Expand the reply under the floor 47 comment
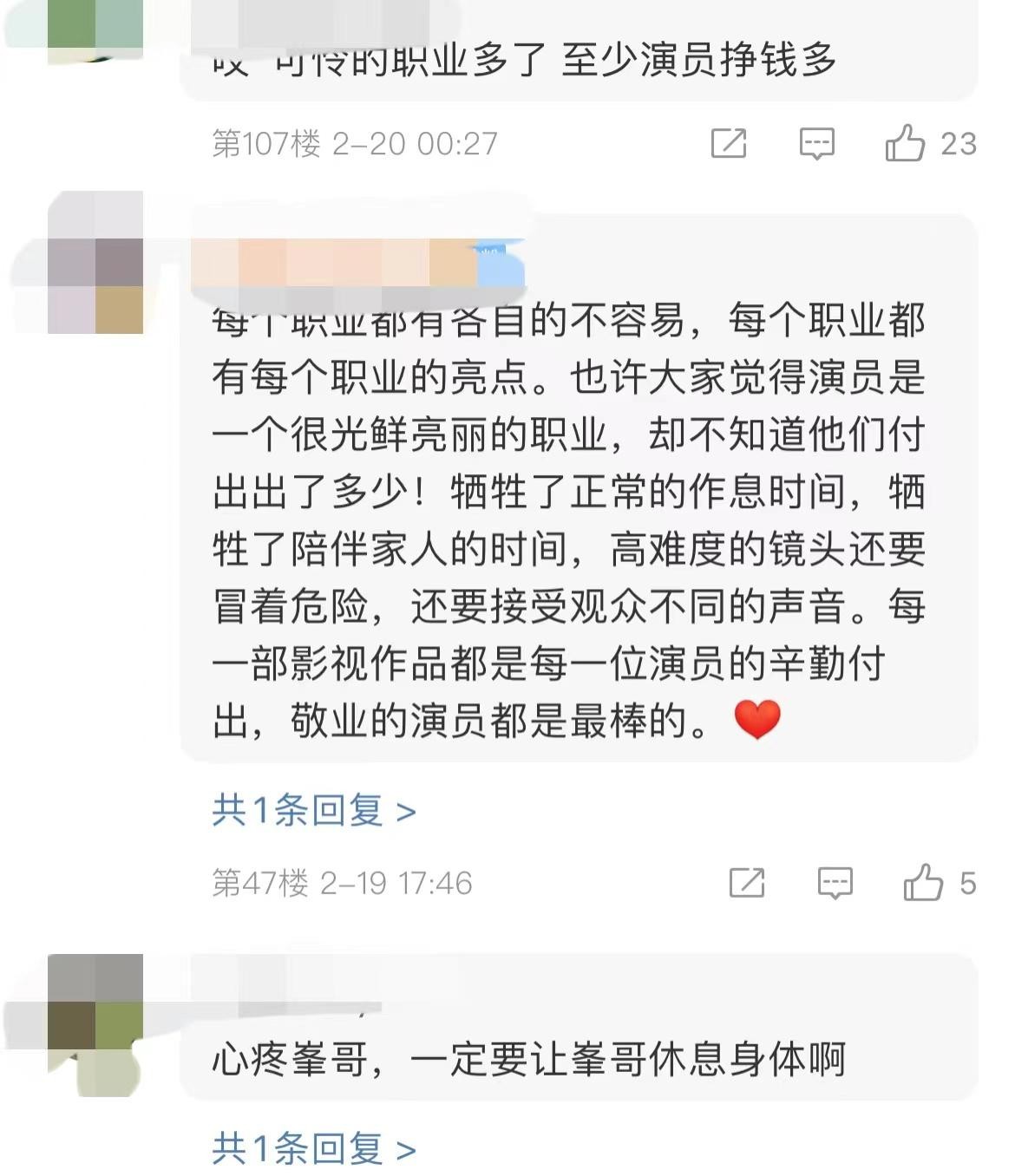 [314, 811]
